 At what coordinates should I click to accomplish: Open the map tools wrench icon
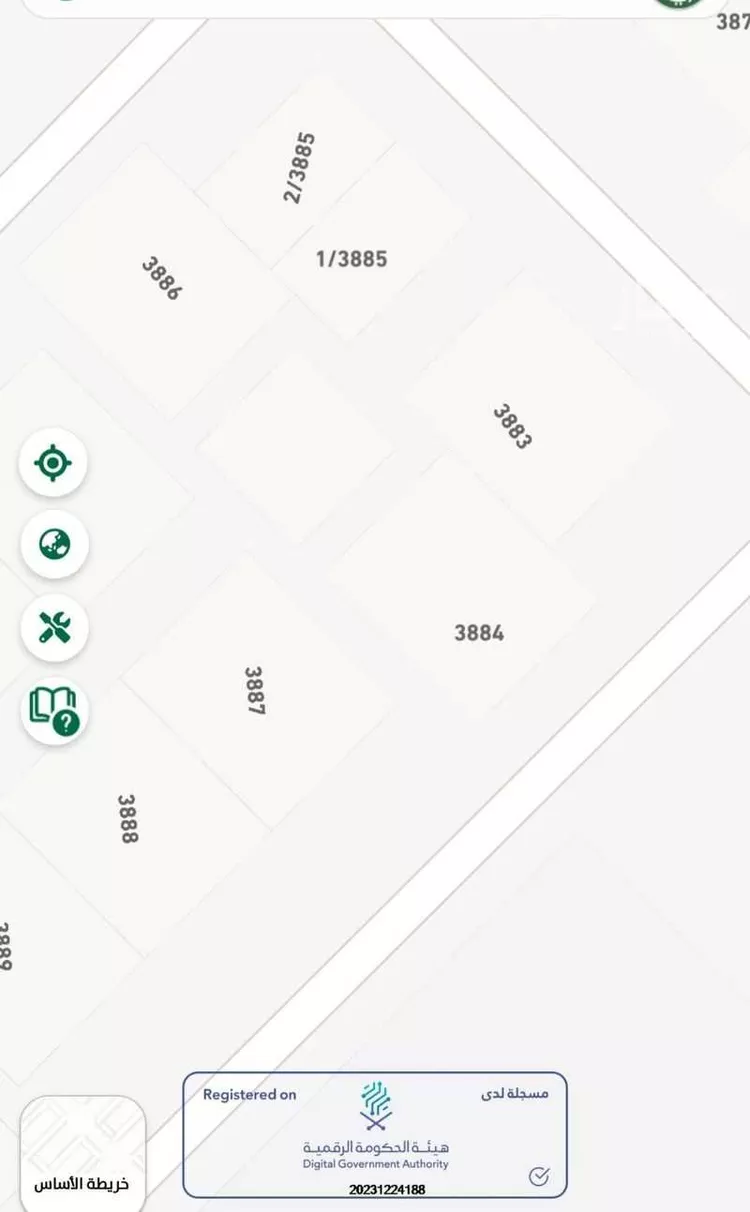click(54, 628)
